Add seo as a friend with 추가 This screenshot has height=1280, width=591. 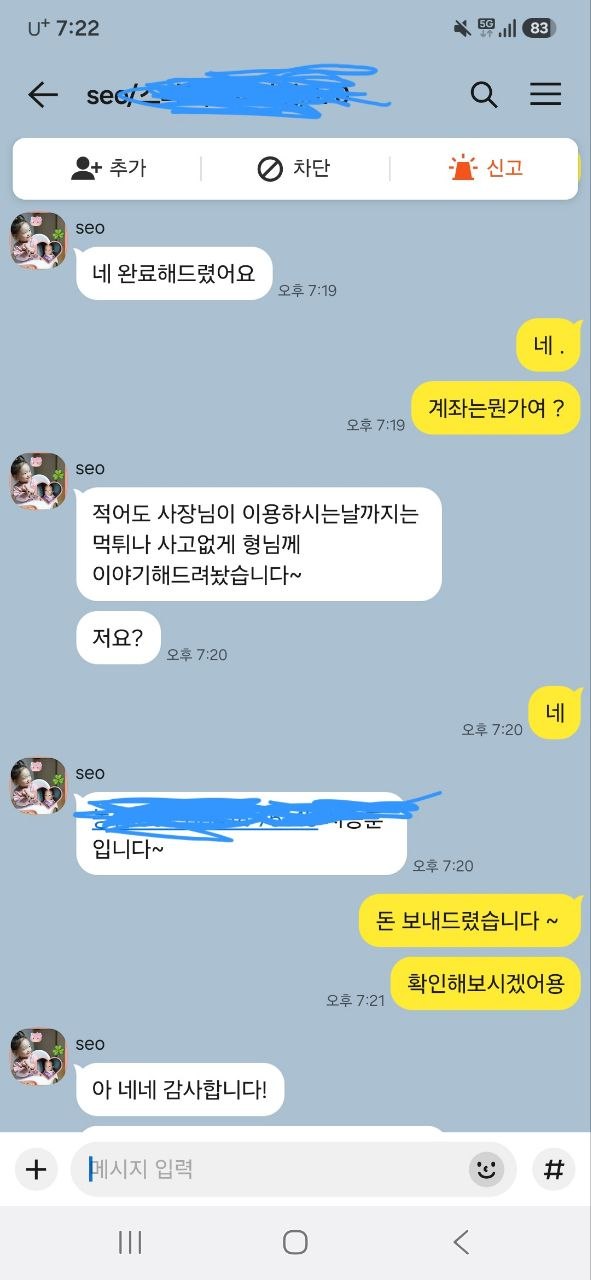click(x=108, y=169)
